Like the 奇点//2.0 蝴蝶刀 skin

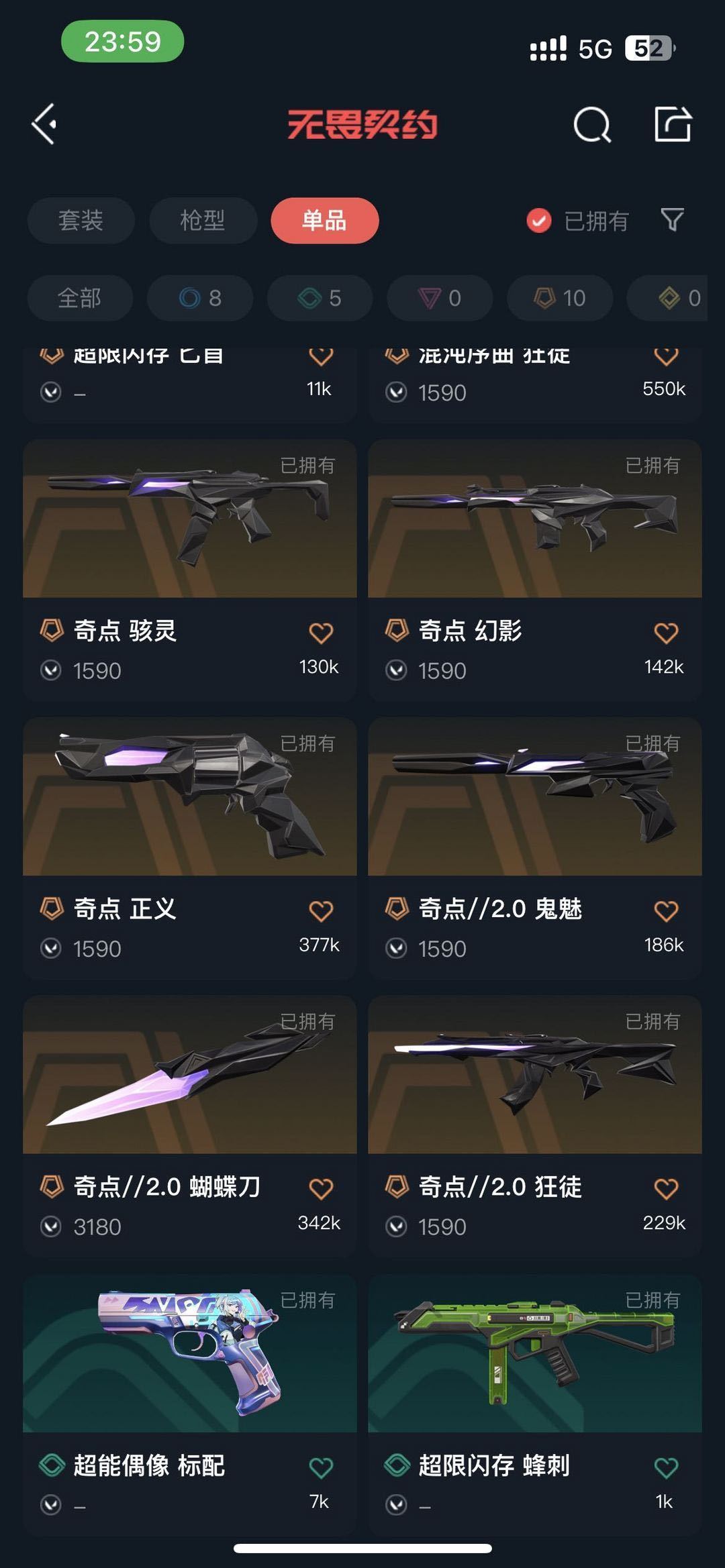[x=321, y=1189]
